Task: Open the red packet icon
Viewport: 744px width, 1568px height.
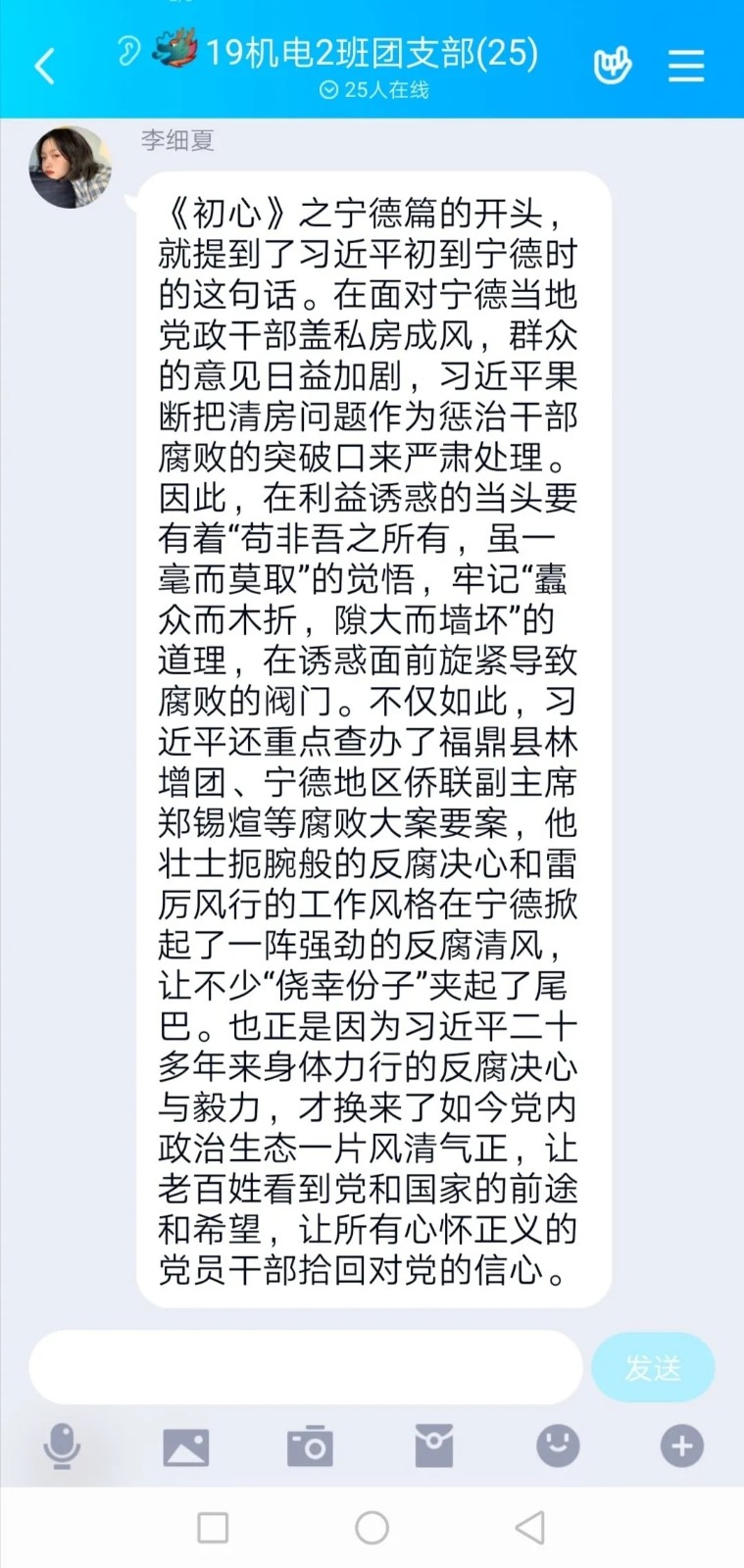Action: [x=433, y=1446]
